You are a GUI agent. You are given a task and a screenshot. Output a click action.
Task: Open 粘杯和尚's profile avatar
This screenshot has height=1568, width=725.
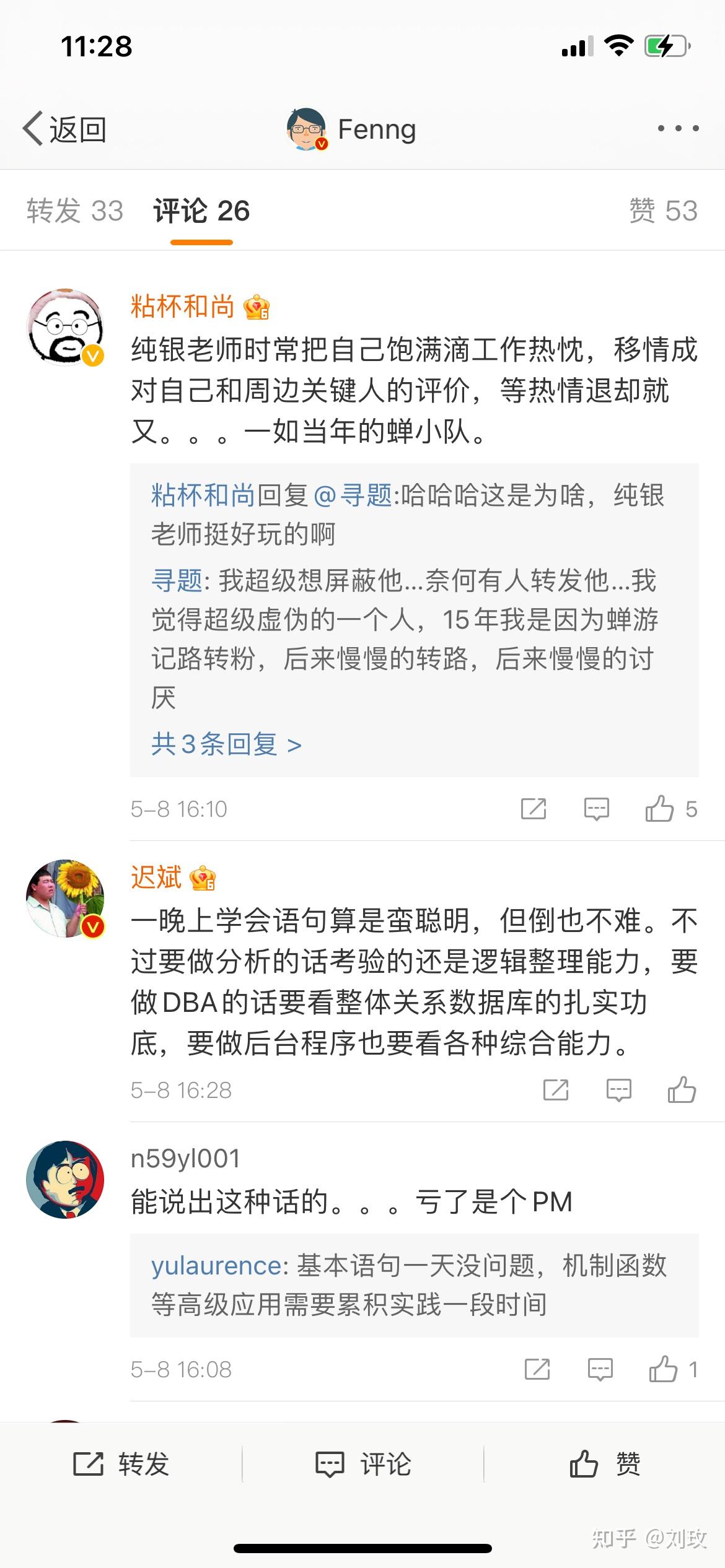[x=65, y=327]
